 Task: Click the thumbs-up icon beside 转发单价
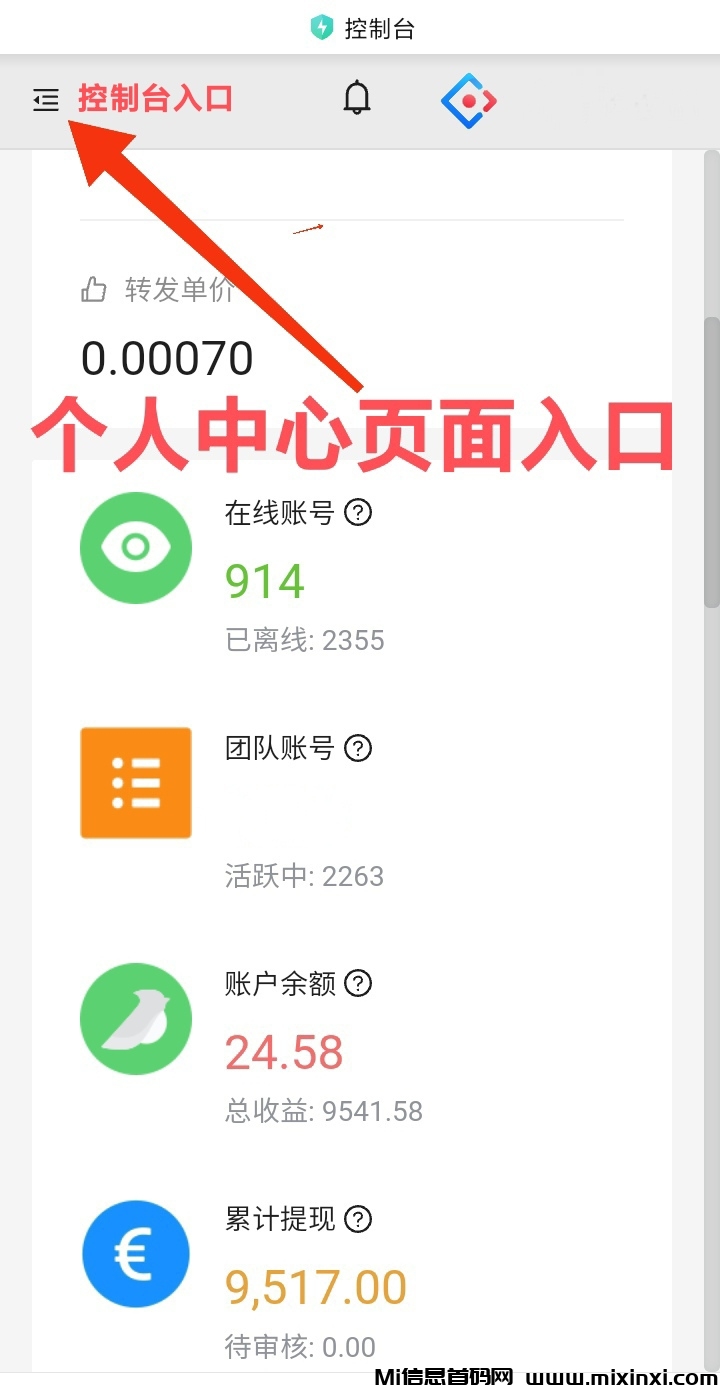click(93, 290)
